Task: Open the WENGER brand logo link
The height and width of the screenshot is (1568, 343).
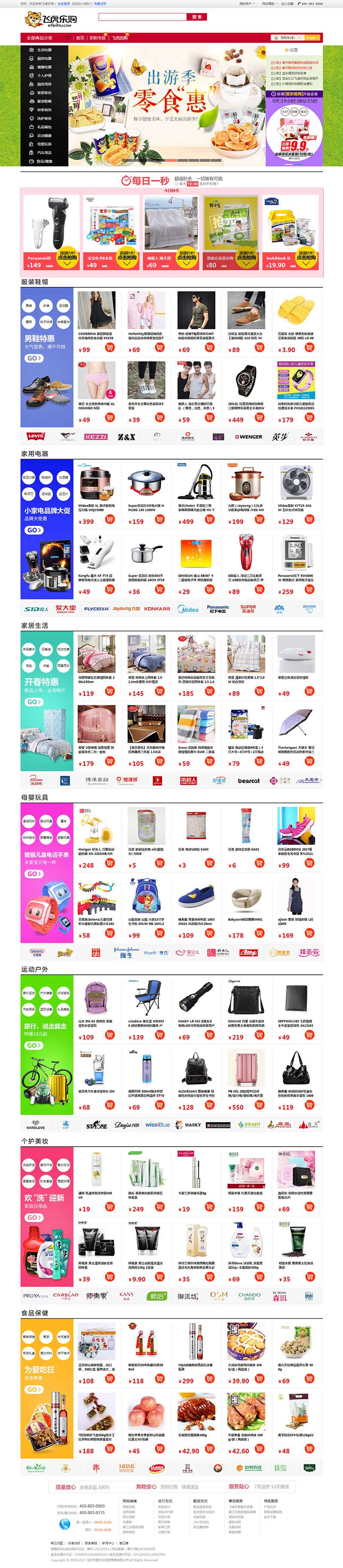Action: [x=249, y=436]
